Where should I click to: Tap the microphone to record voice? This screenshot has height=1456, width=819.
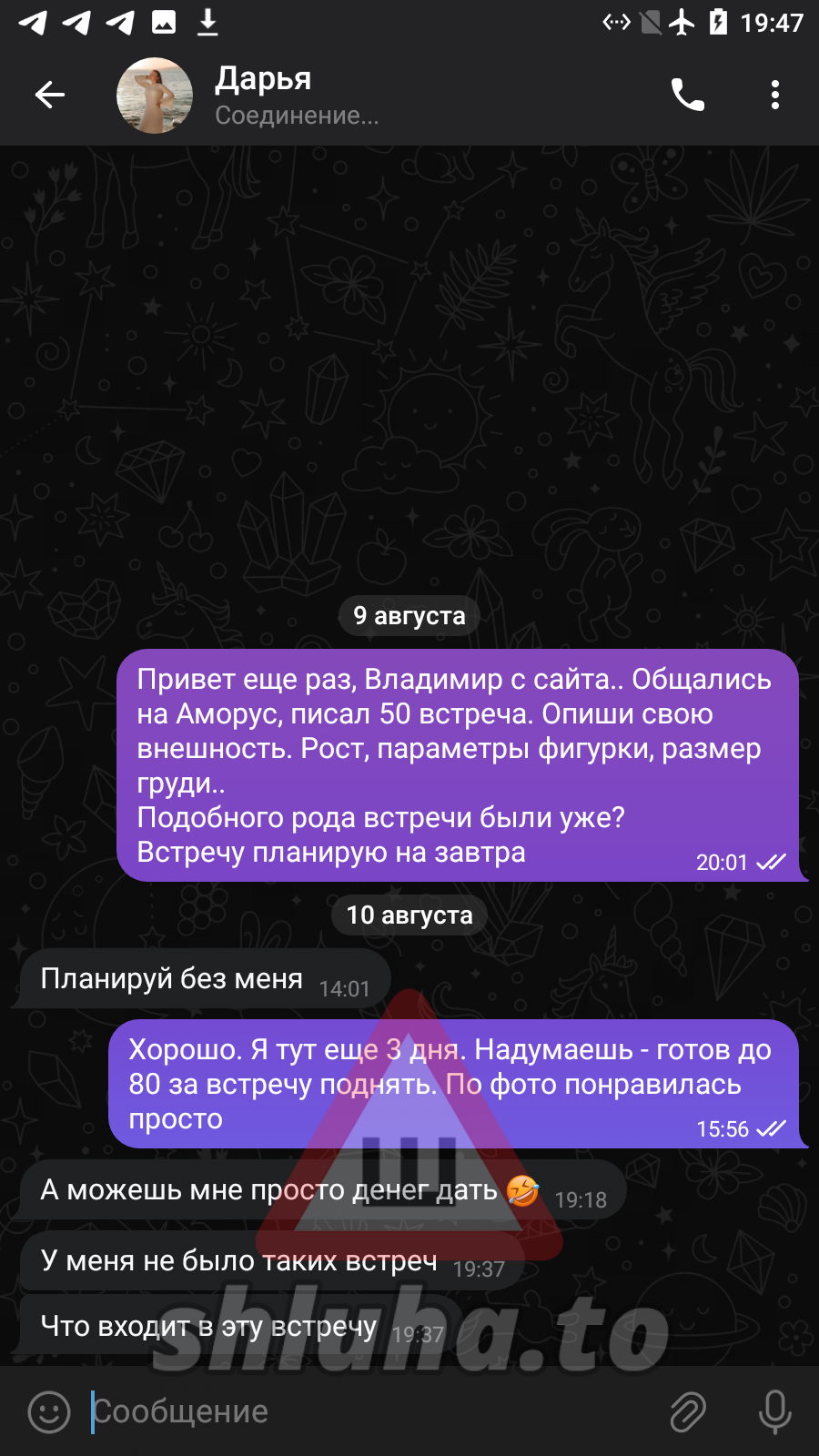coord(774,1411)
